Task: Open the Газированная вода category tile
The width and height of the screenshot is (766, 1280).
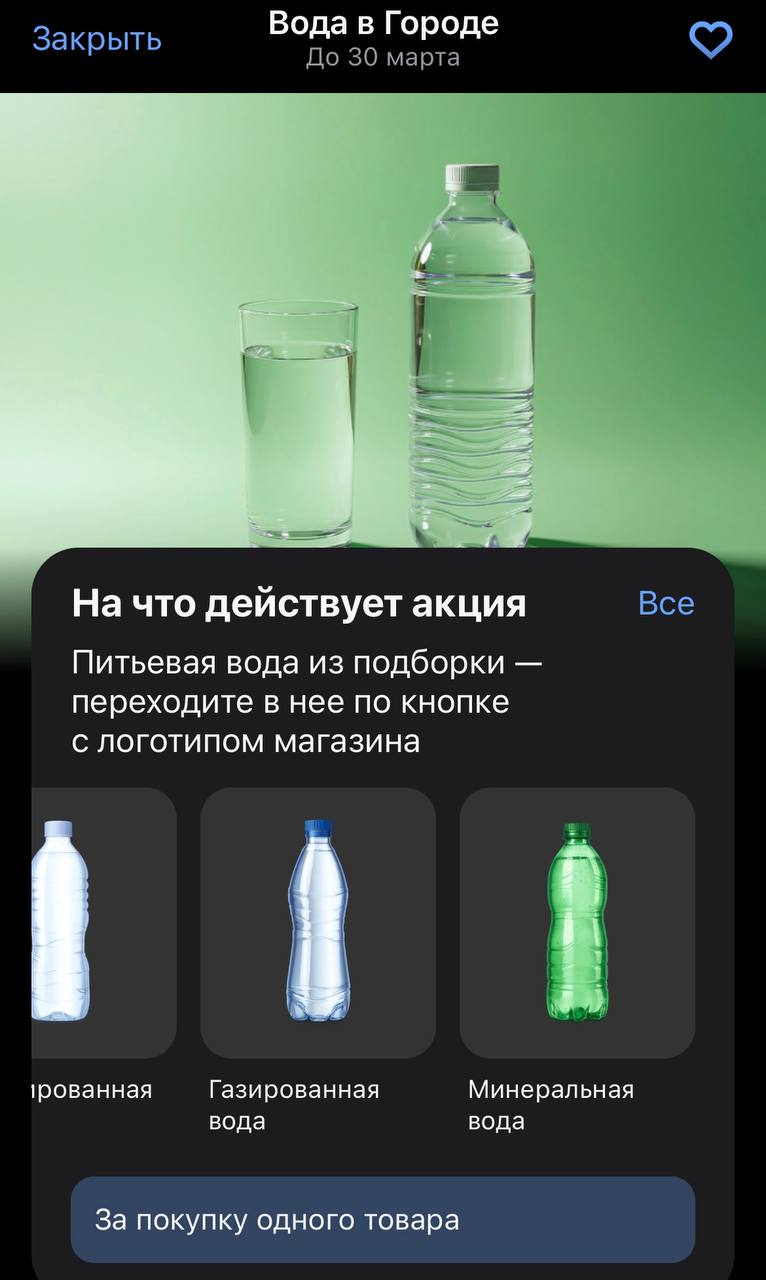Action: (318, 922)
